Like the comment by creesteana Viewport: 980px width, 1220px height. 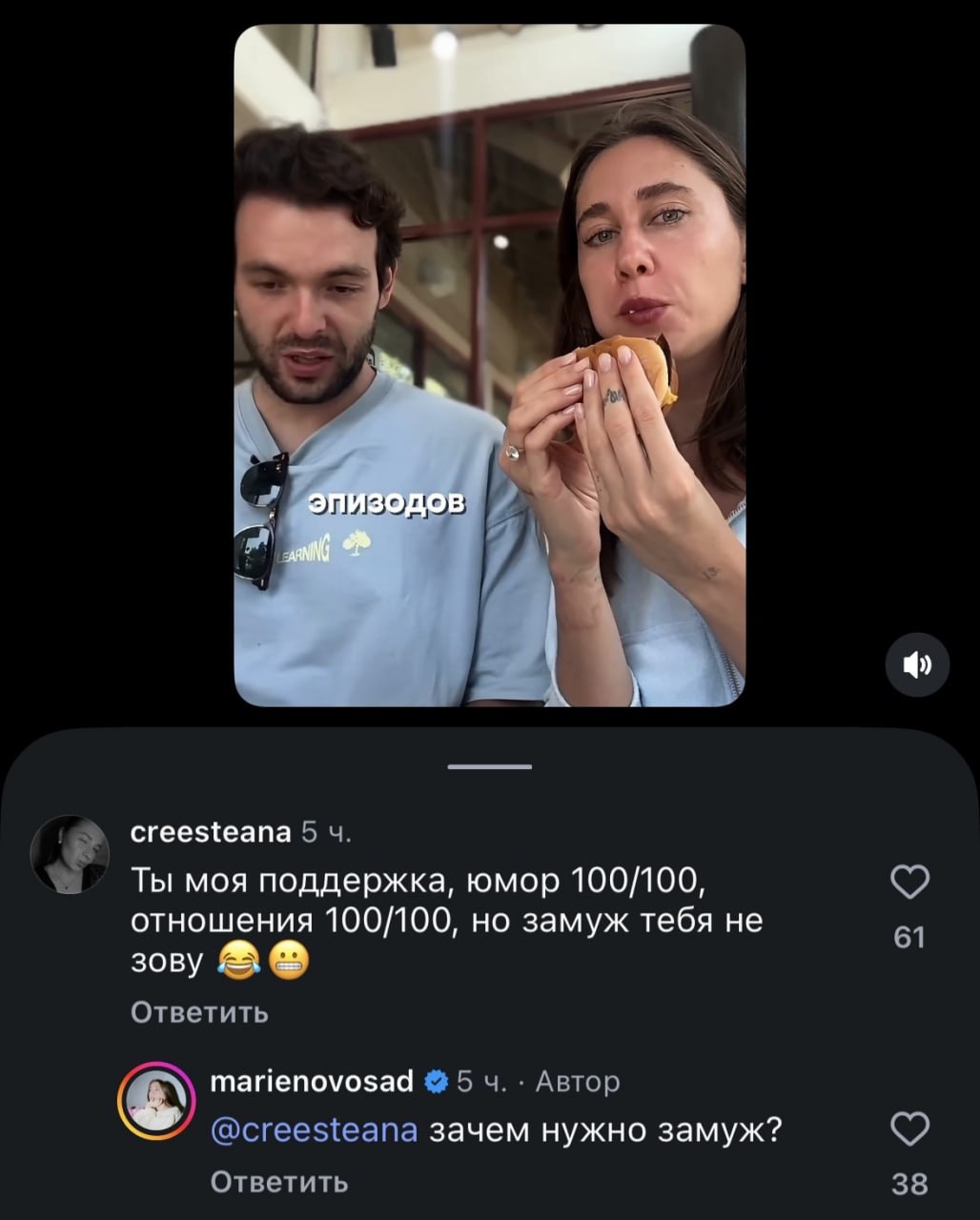coord(909,883)
